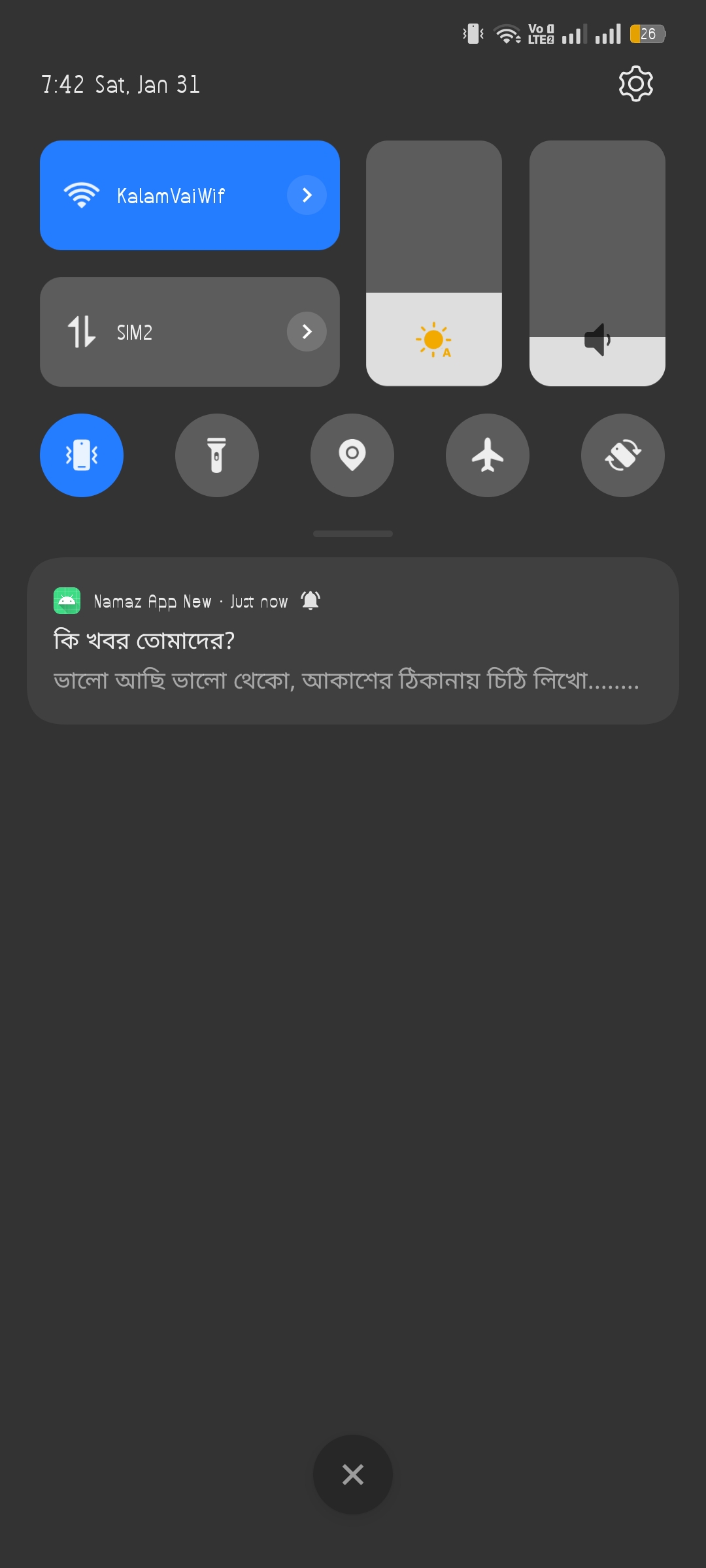
Task: Tap the panel expand handle
Action: coord(353,534)
